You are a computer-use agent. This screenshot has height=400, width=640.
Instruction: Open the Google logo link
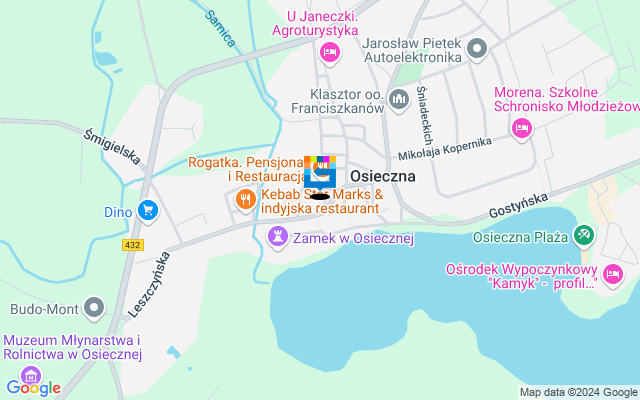[34, 387]
